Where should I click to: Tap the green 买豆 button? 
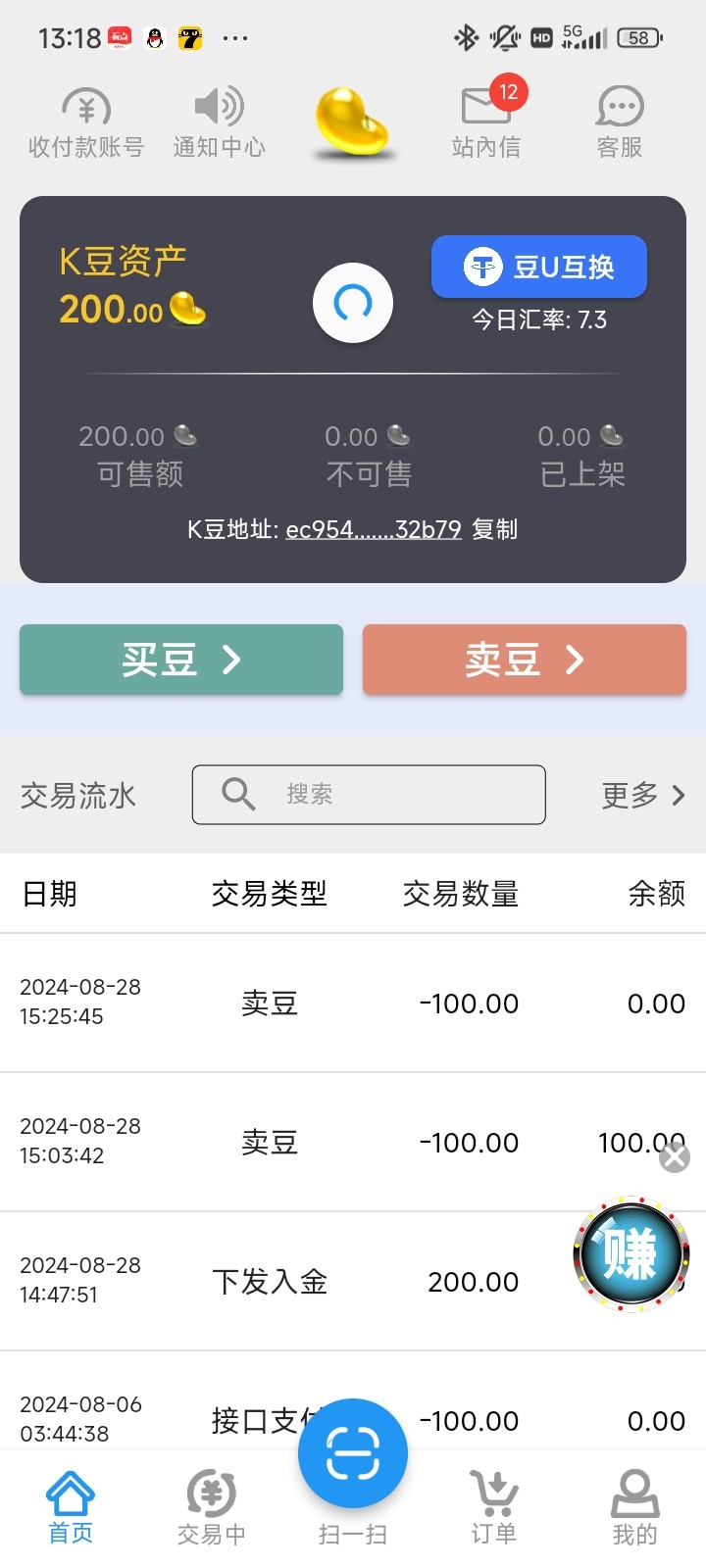click(x=181, y=660)
